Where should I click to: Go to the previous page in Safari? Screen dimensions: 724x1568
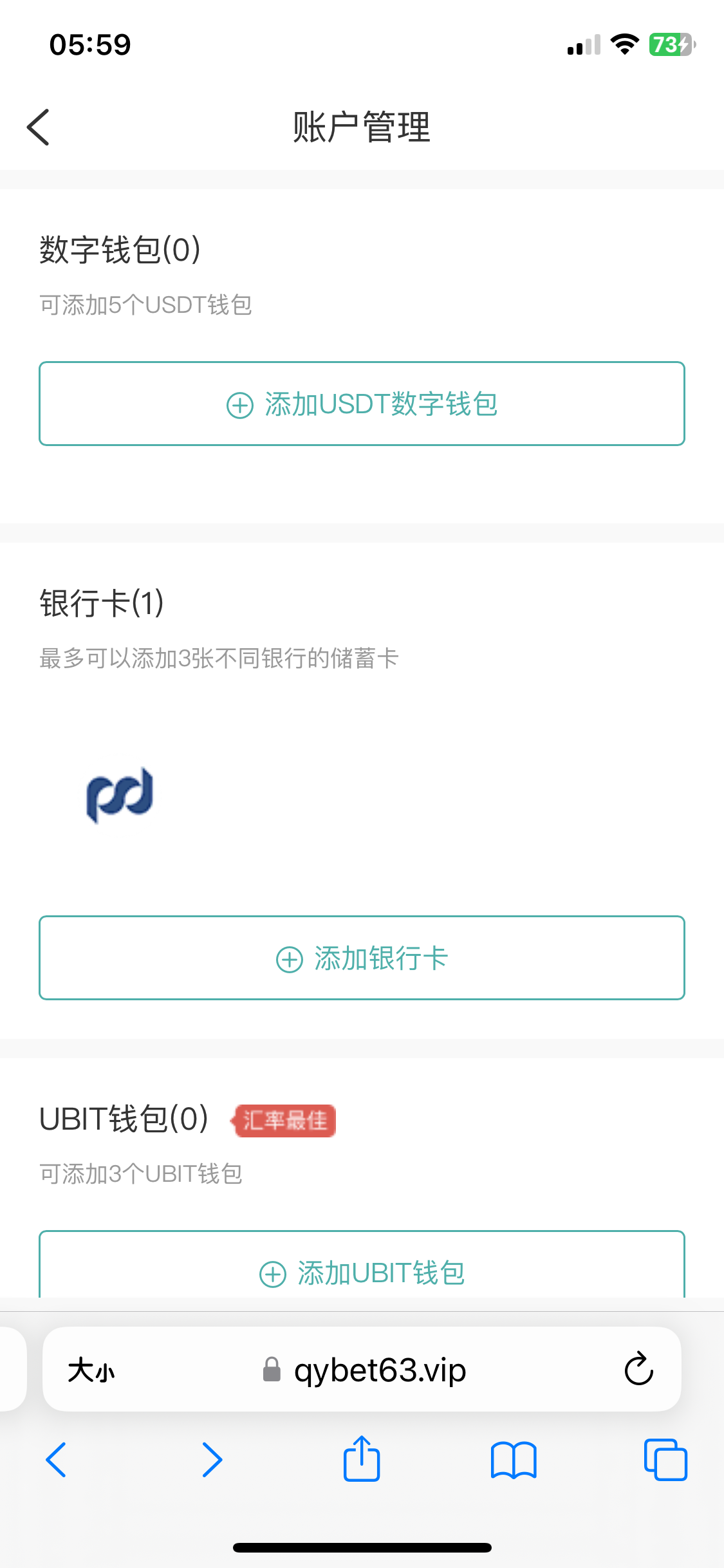coord(57,1460)
